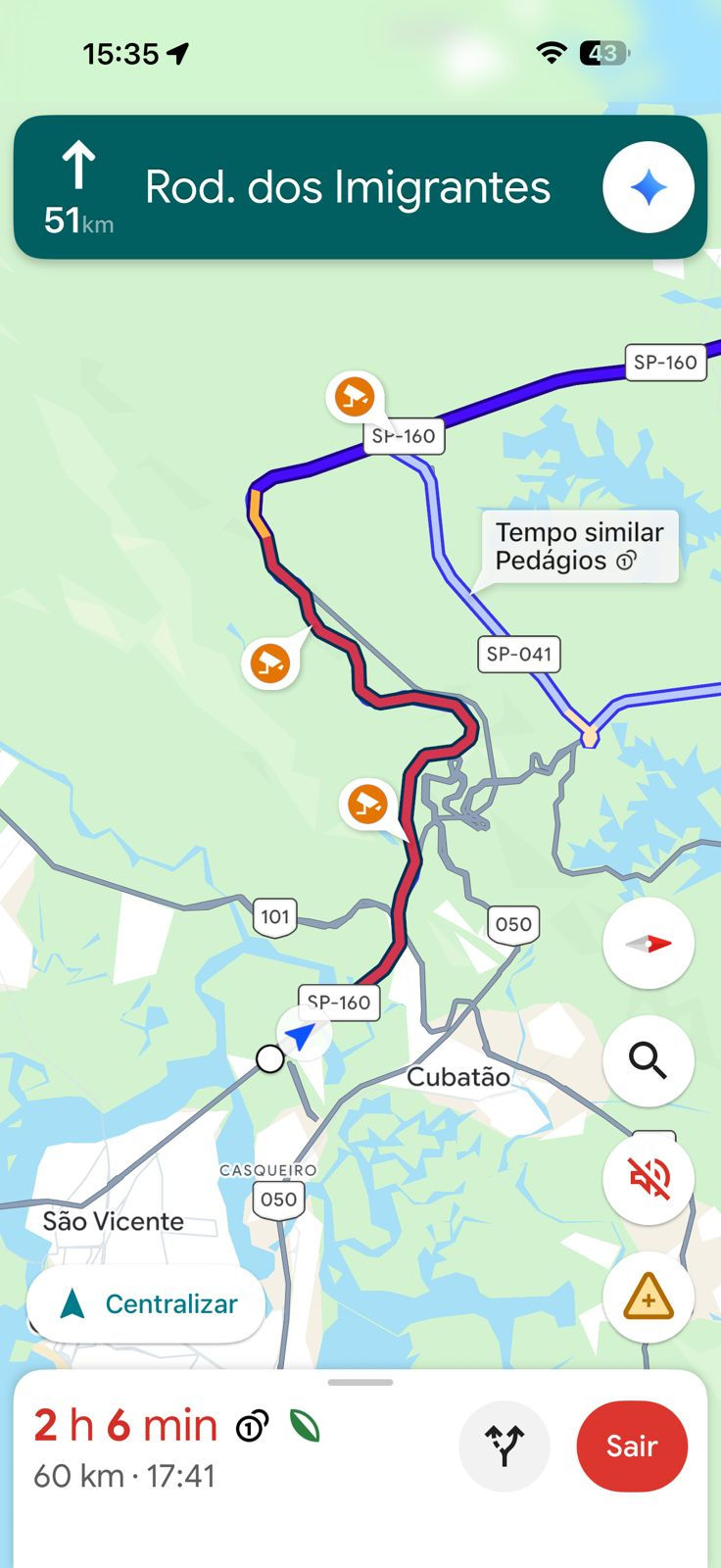Tap the speed camera icon near Cubatão
Viewport: 721px width, 1568px height.
[x=368, y=804]
